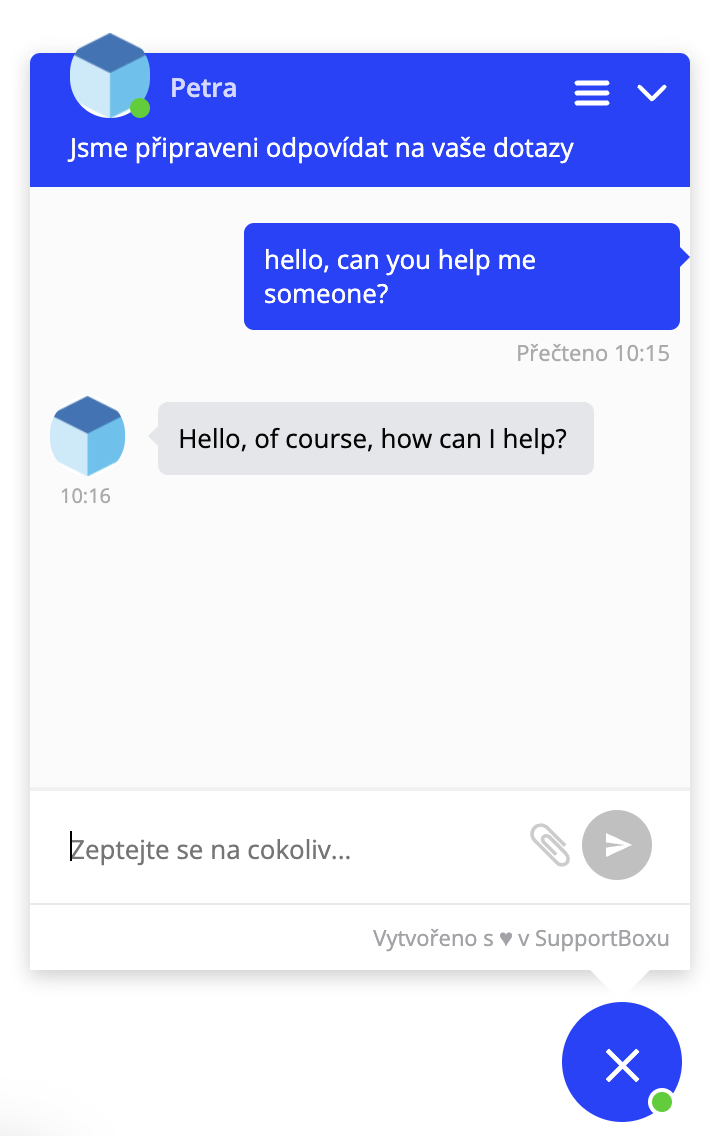
Task: Focus the 'Zeptejte se na cokoliv' message field
Action: pos(290,849)
